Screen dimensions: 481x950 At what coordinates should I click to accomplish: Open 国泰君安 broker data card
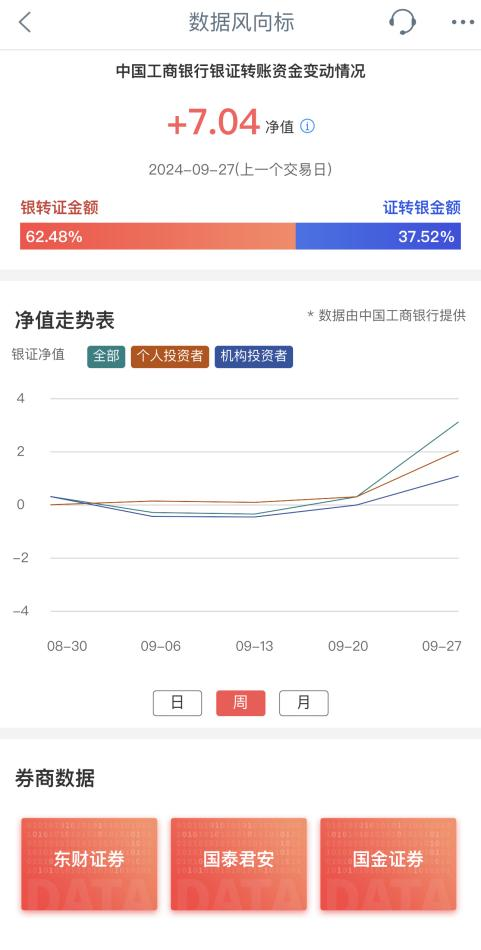pyautogui.click(x=239, y=863)
